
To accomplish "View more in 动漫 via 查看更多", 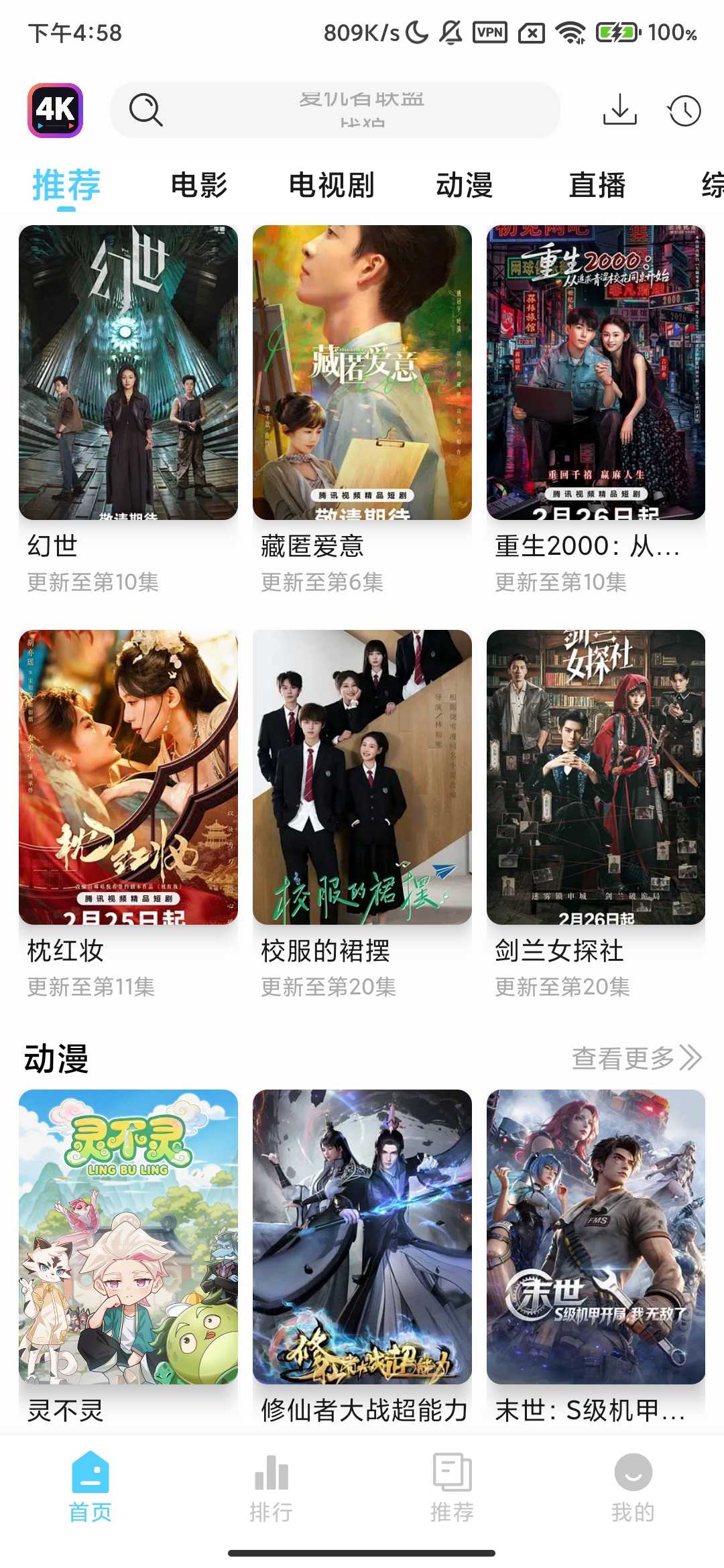I will (636, 1058).
